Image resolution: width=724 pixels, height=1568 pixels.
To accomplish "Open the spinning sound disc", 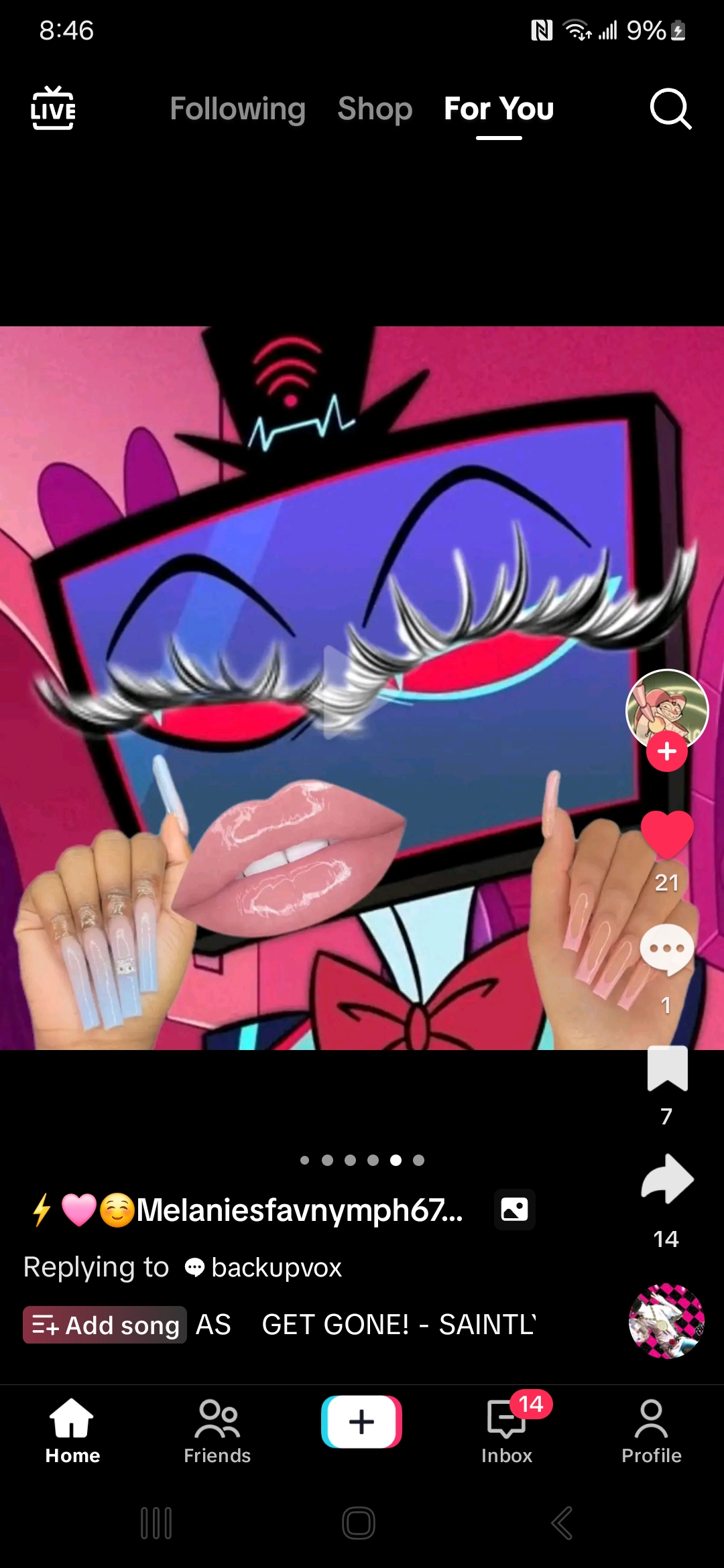I will 666,1321.
